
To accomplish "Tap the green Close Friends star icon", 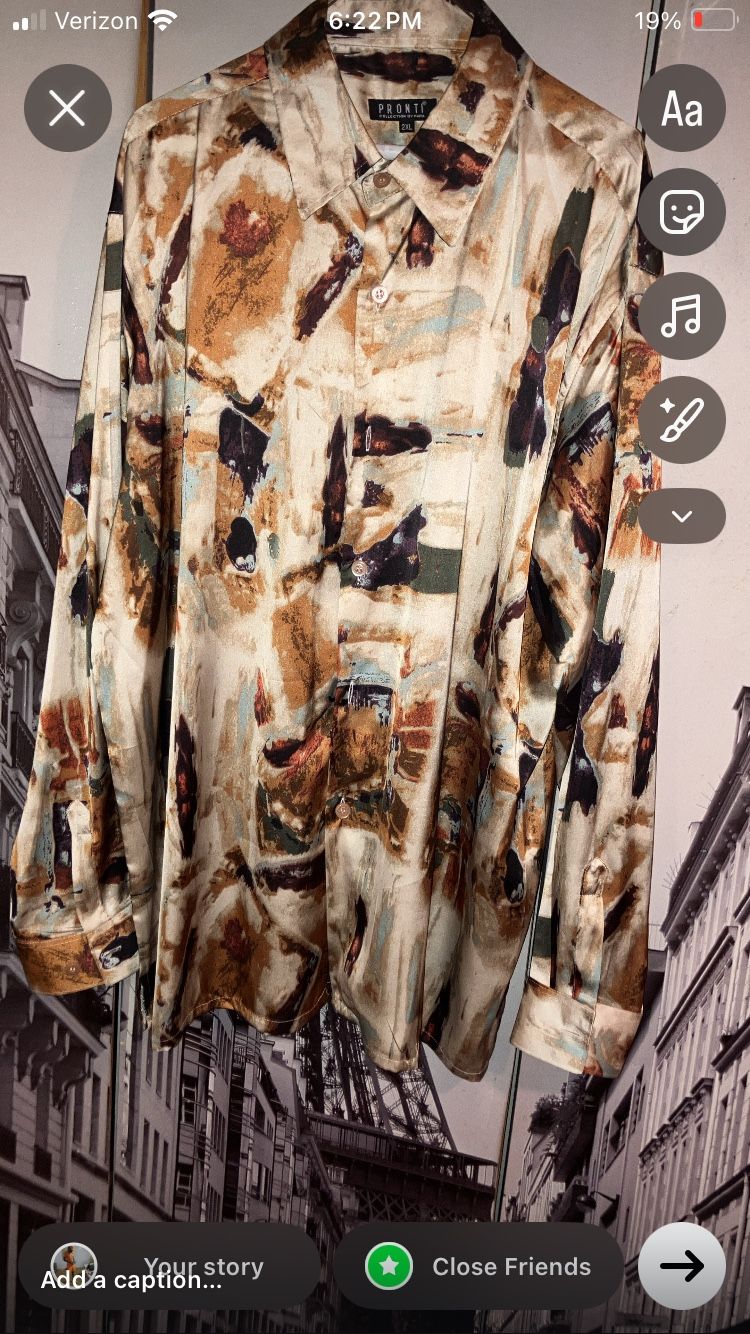I will 389,1265.
